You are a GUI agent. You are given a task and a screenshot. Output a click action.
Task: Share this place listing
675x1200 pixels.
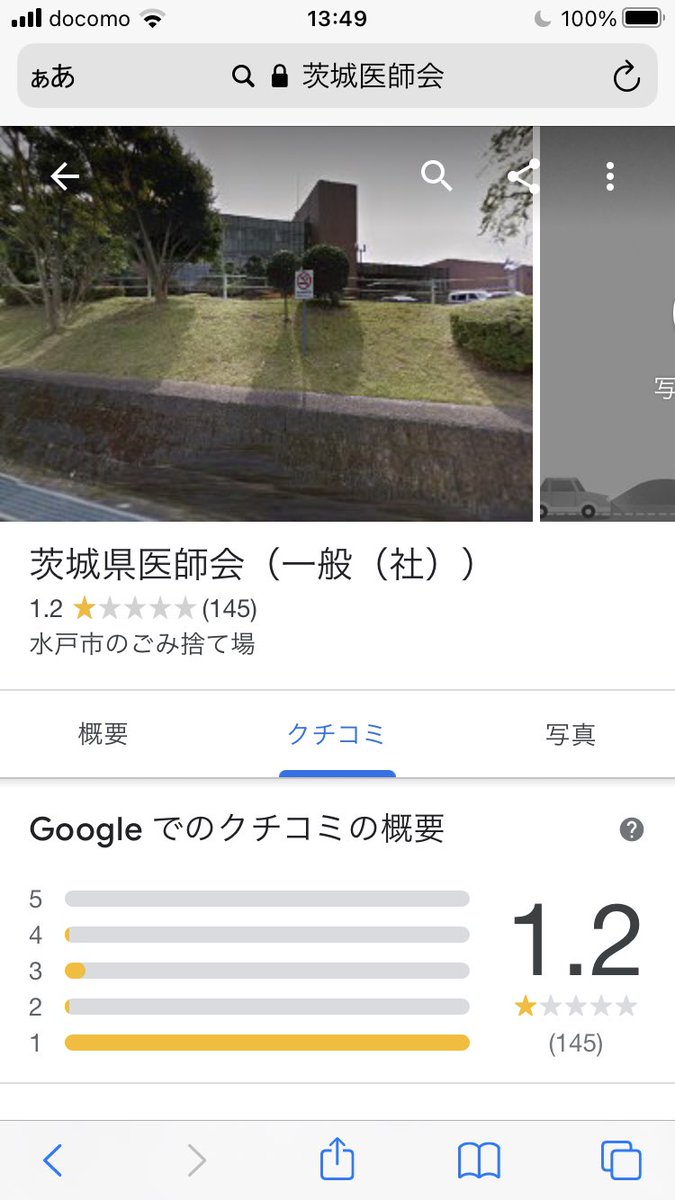[523, 177]
